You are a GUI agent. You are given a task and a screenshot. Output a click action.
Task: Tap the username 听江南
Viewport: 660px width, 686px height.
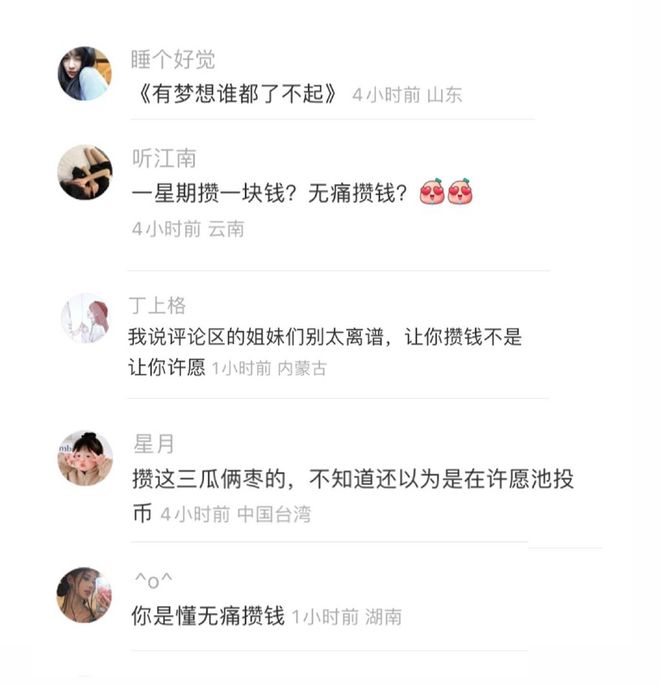(x=164, y=158)
